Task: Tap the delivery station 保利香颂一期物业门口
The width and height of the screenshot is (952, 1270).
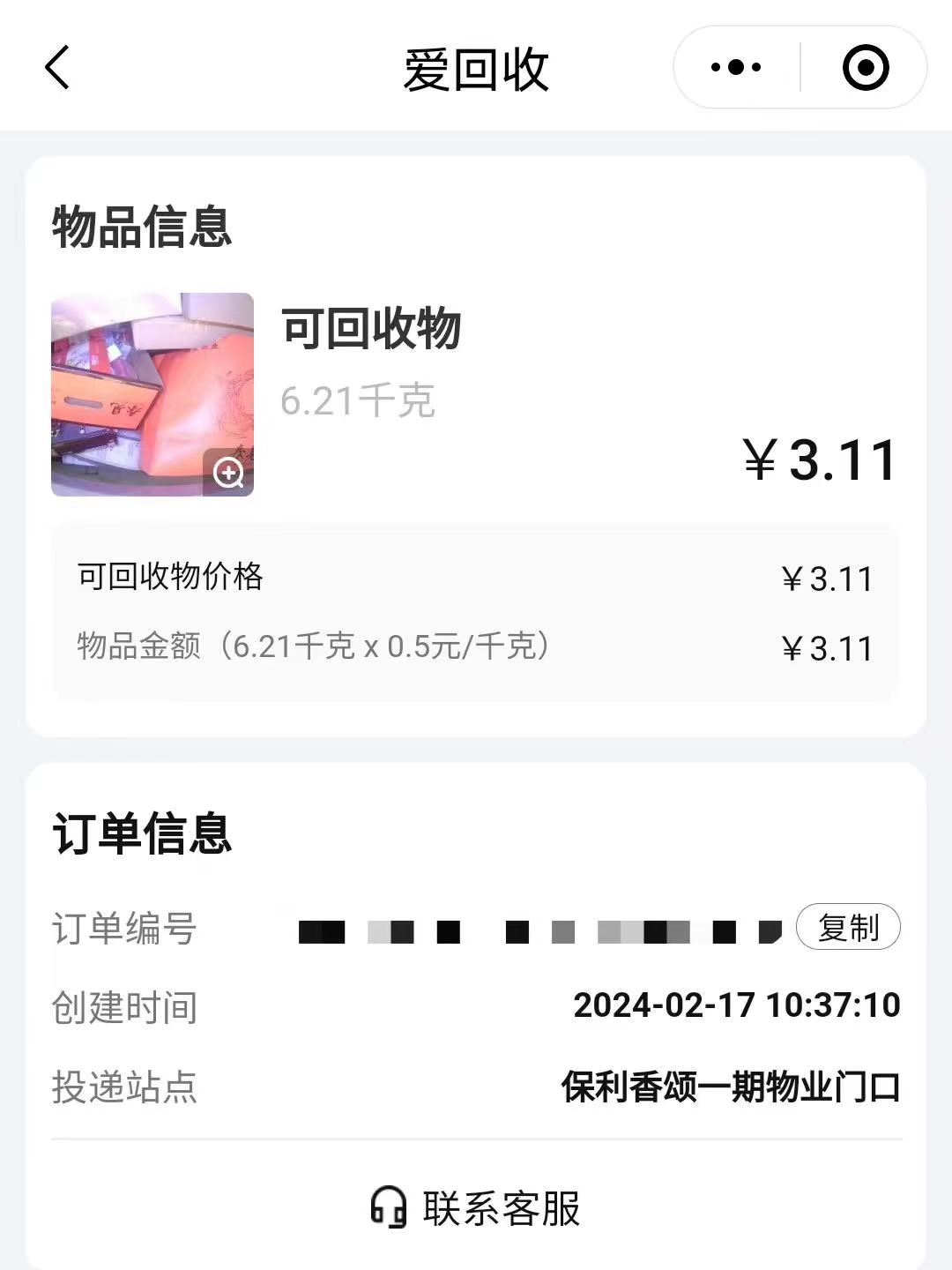Action: tap(730, 1089)
